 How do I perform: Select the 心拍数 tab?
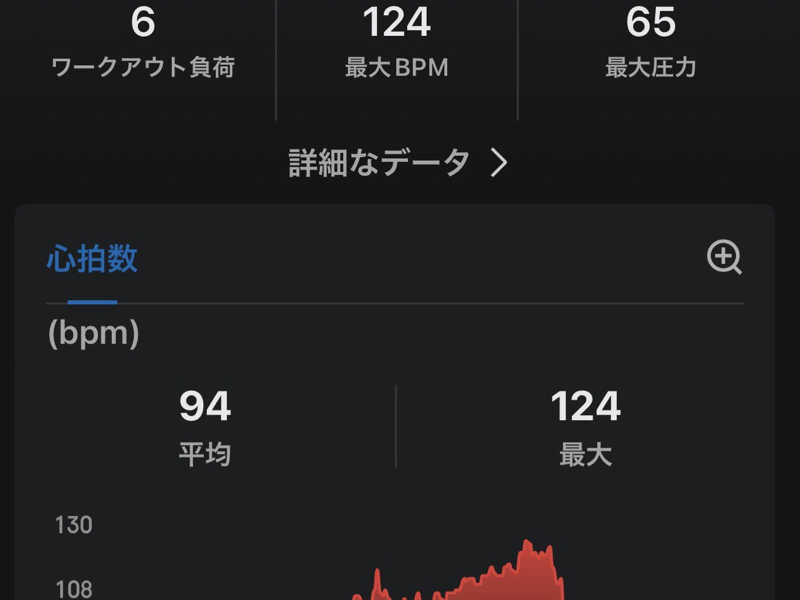coord(92,260)
